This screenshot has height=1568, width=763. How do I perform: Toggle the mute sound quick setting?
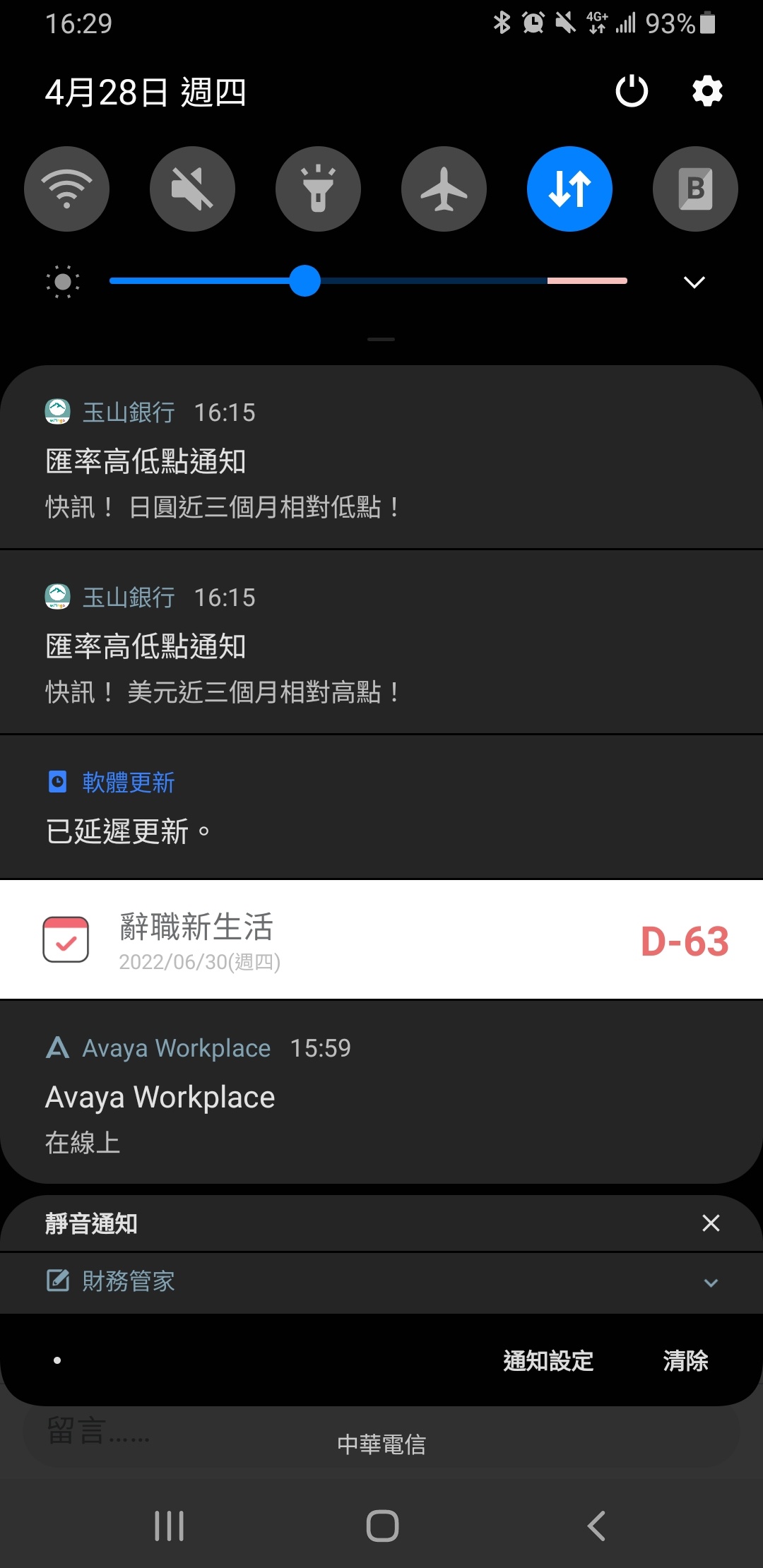tap(192, 189)
